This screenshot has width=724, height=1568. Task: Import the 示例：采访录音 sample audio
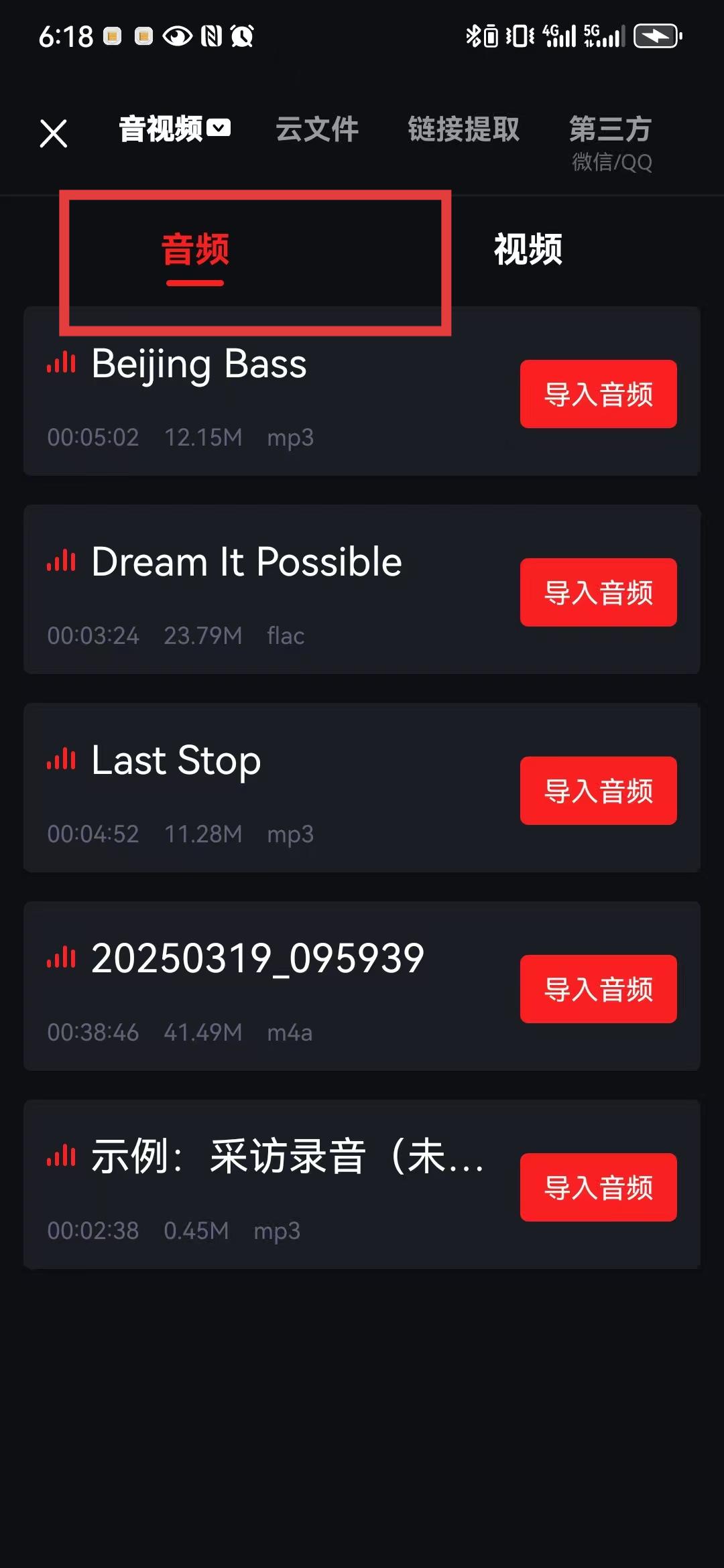(599, 1187)
